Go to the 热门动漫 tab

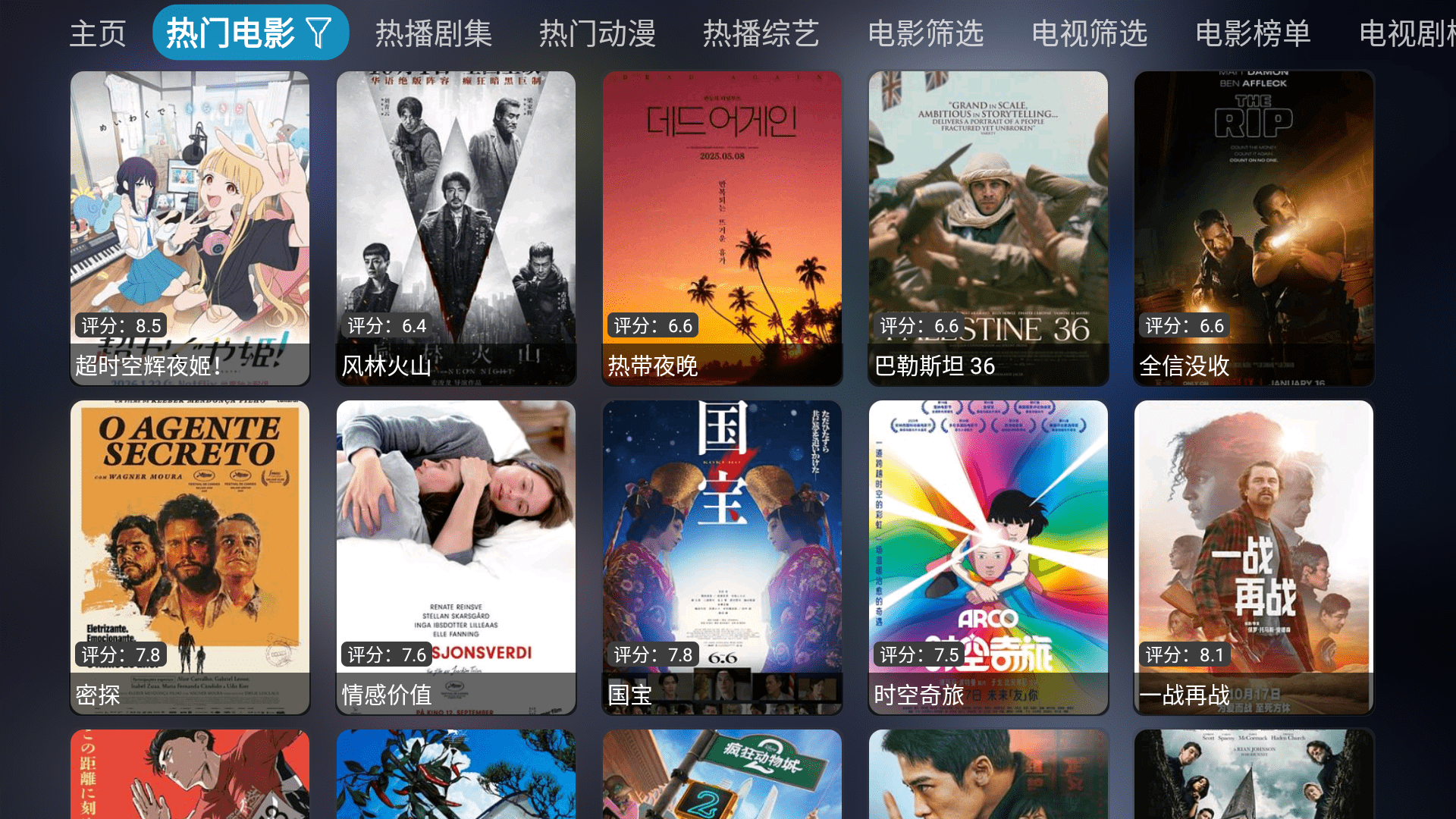click(597, 33)
